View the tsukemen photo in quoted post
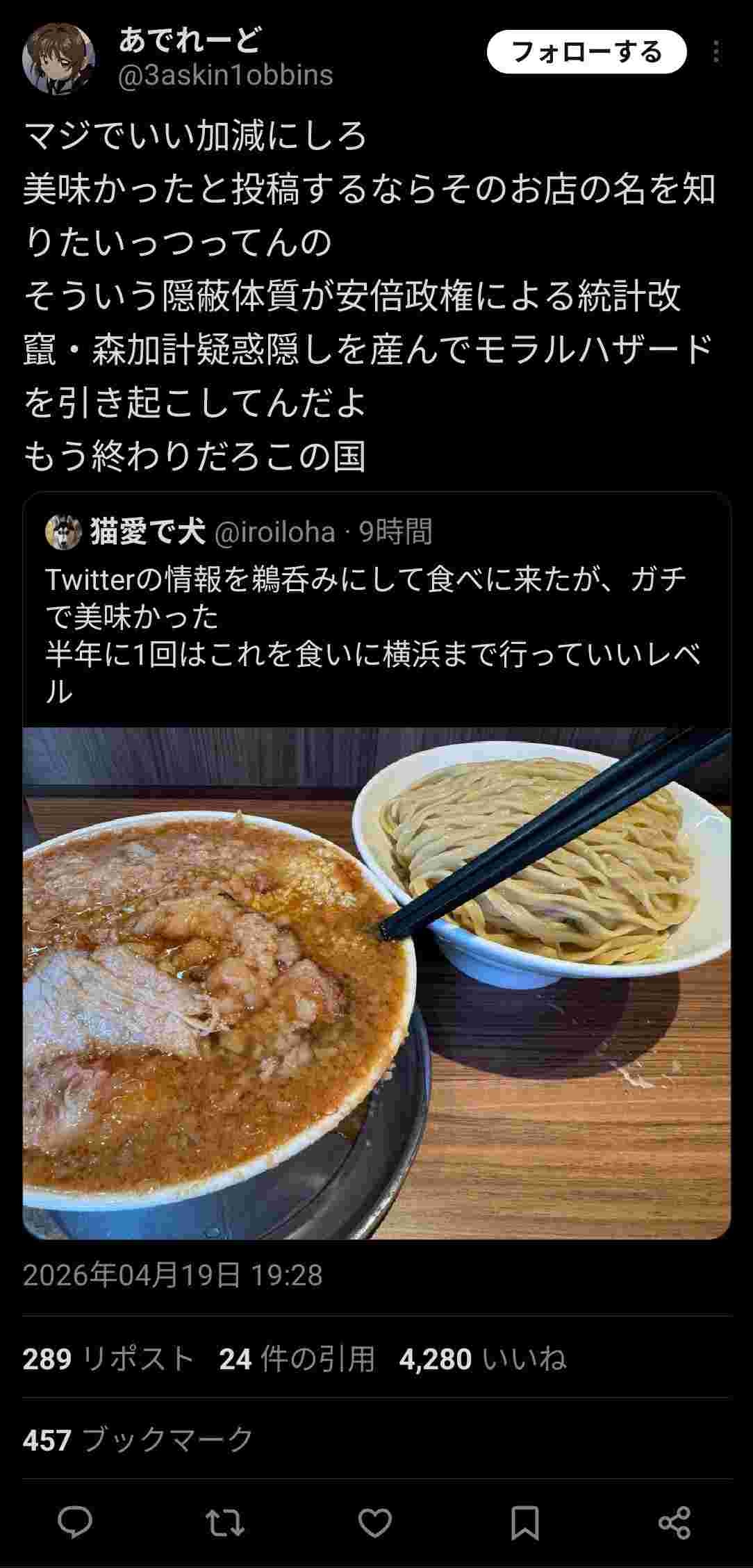753x1568 pixels. point(376,982)
